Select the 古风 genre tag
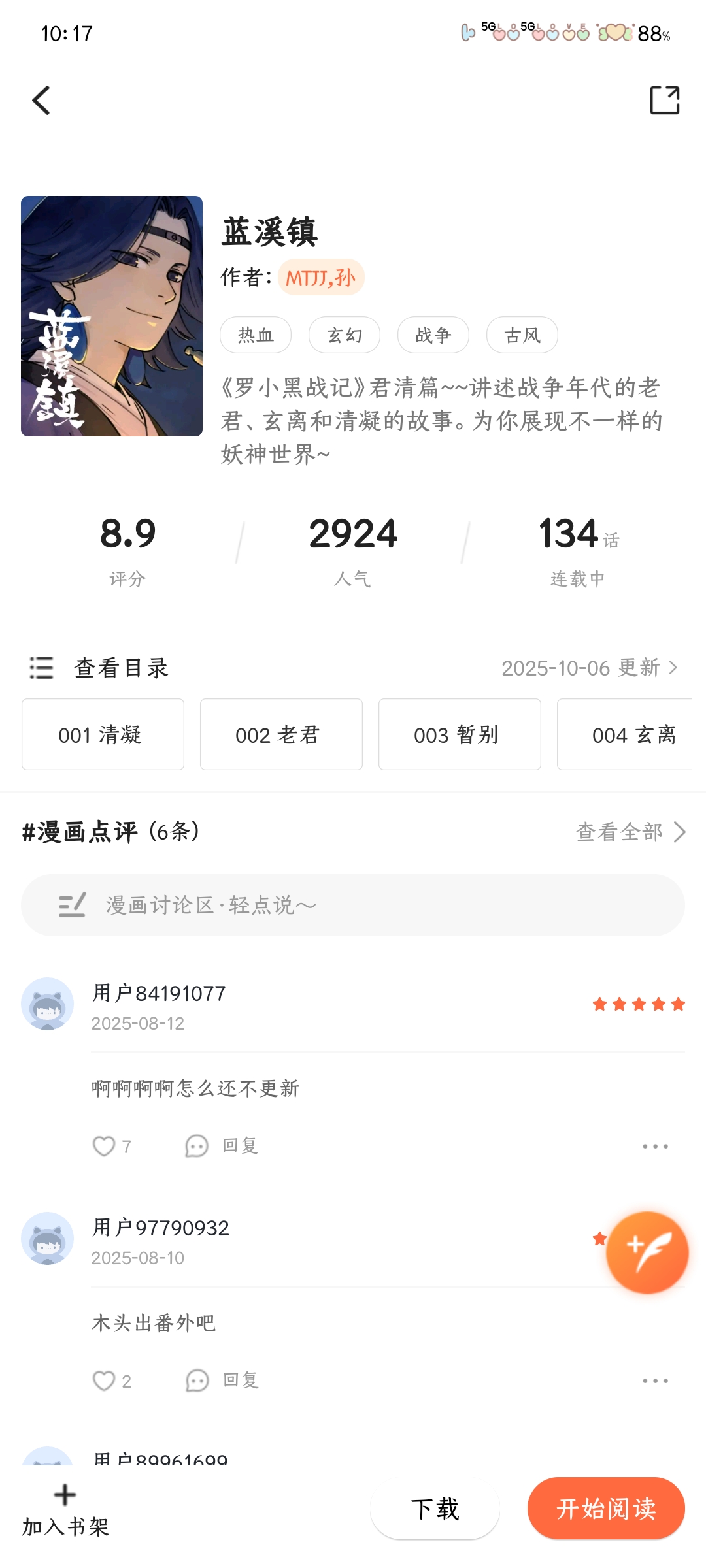 [522, 335]
